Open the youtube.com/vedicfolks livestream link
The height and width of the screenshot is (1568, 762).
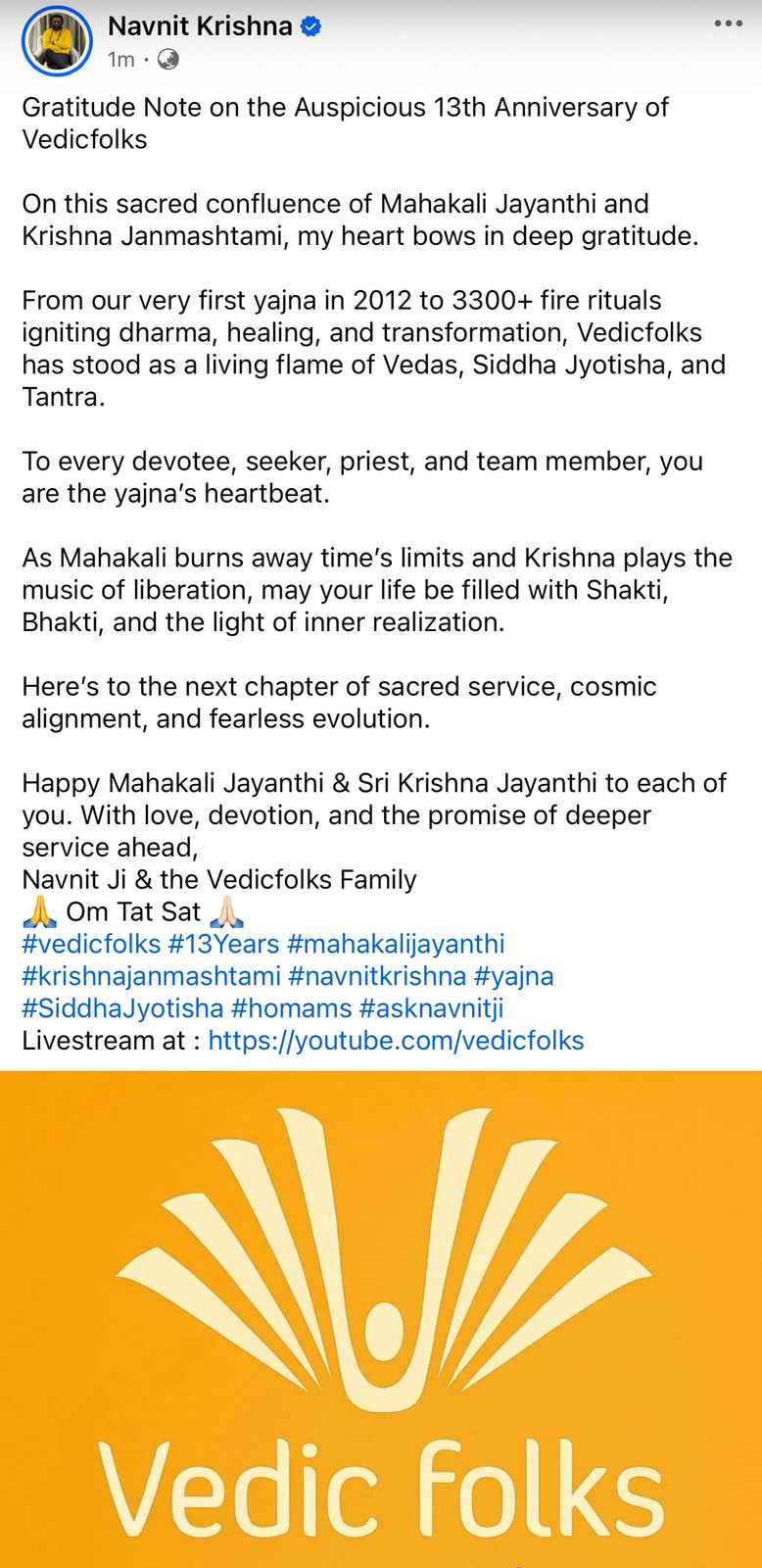[396, 1041]
